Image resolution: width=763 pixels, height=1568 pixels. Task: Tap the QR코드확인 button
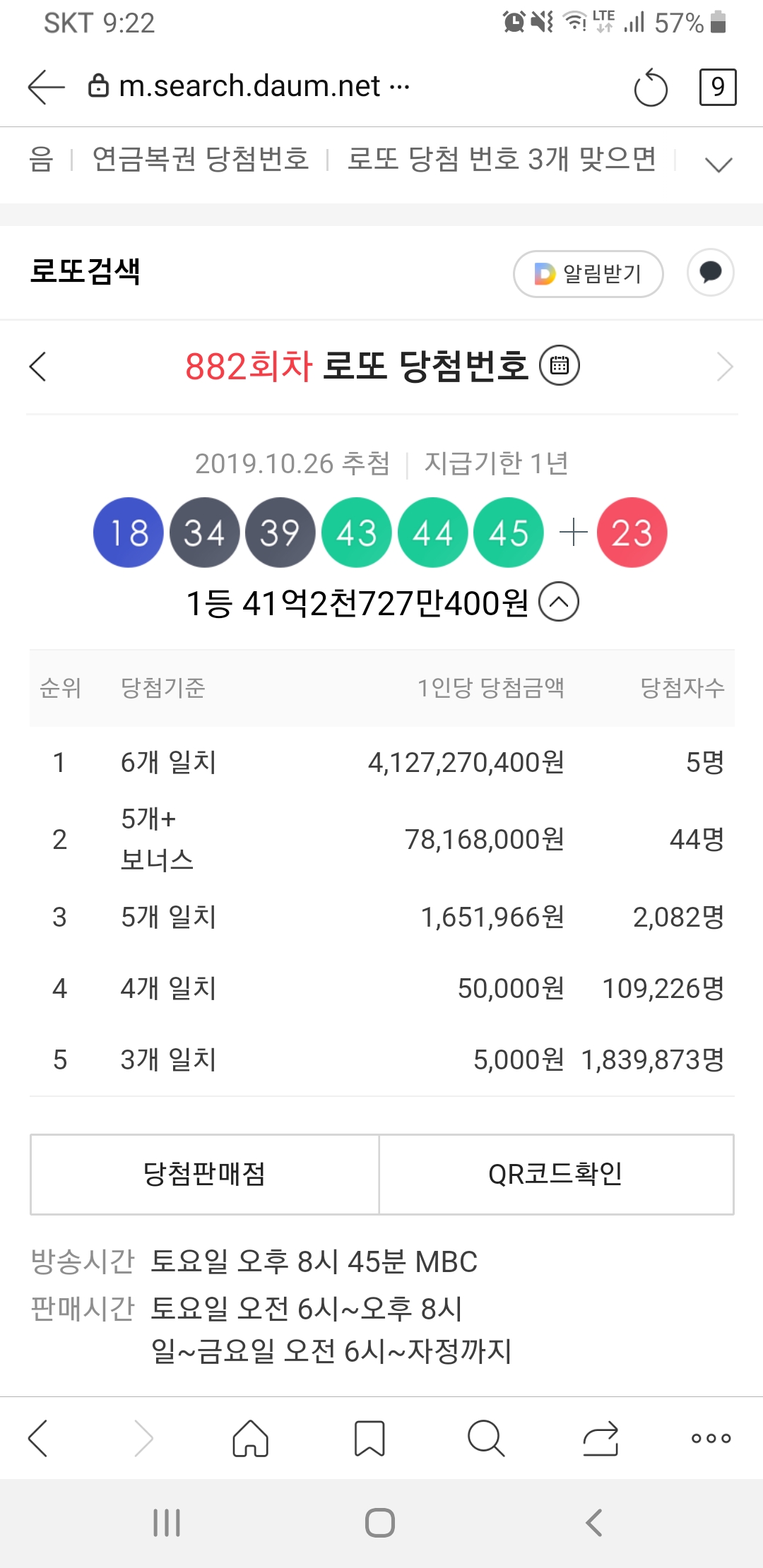[556, 1175]
